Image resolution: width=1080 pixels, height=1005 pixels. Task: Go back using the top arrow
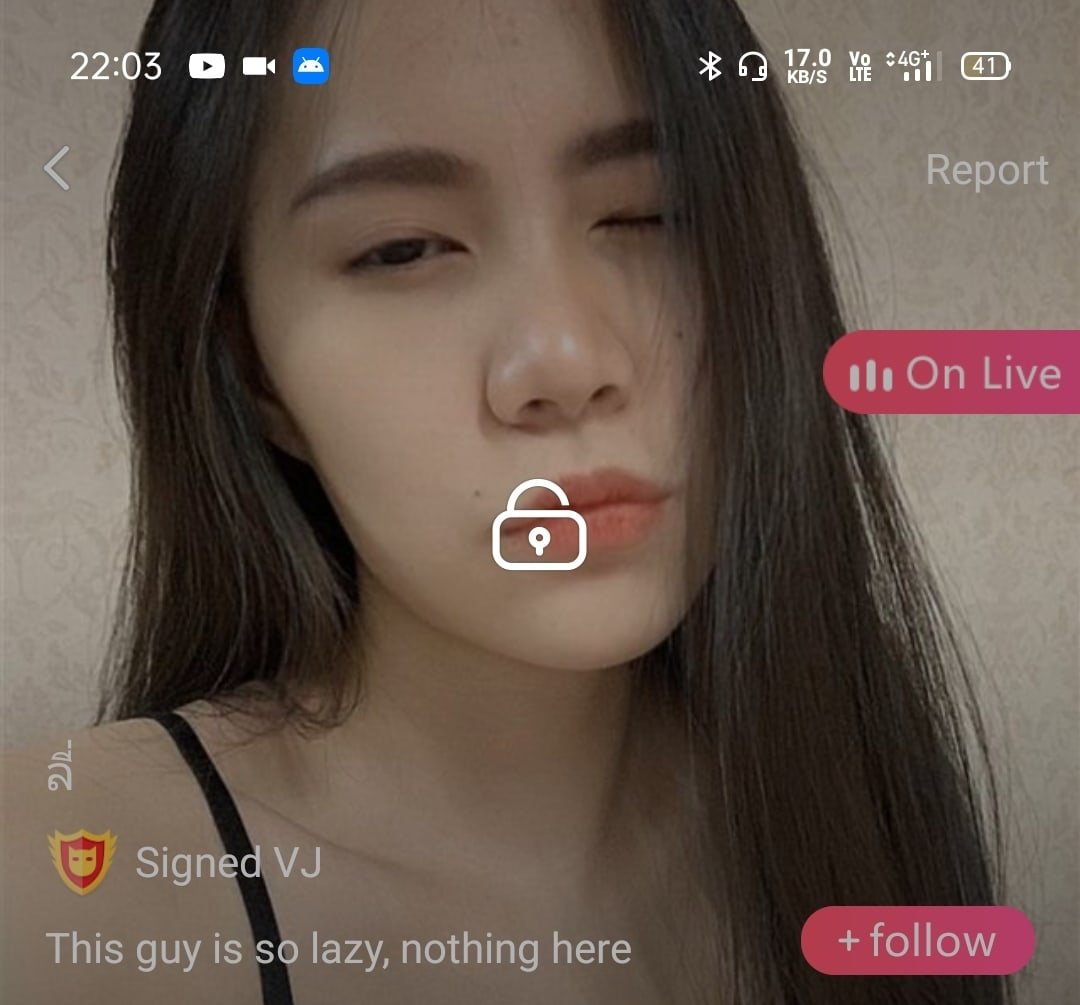tap(58, 168)
